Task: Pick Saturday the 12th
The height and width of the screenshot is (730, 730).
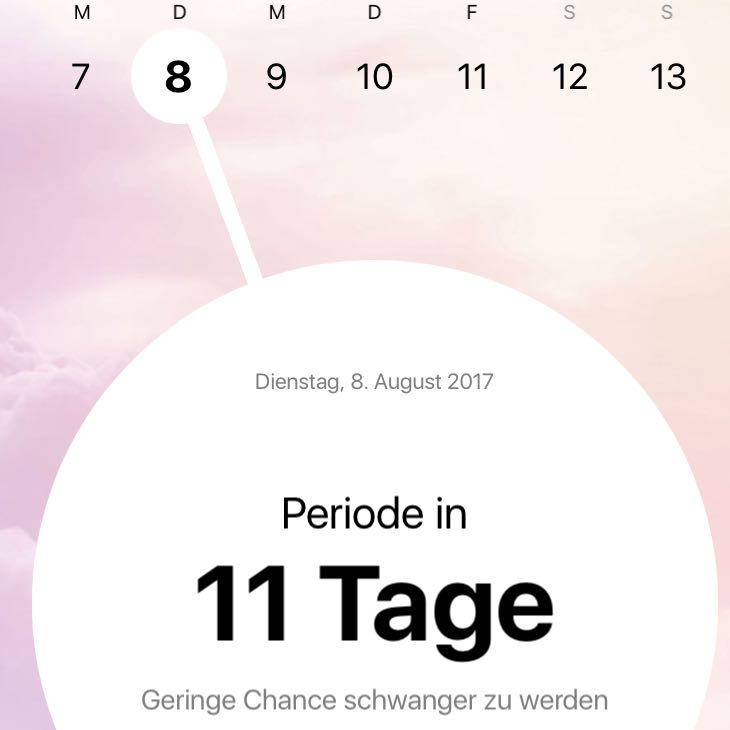Action: click(570, 76)
